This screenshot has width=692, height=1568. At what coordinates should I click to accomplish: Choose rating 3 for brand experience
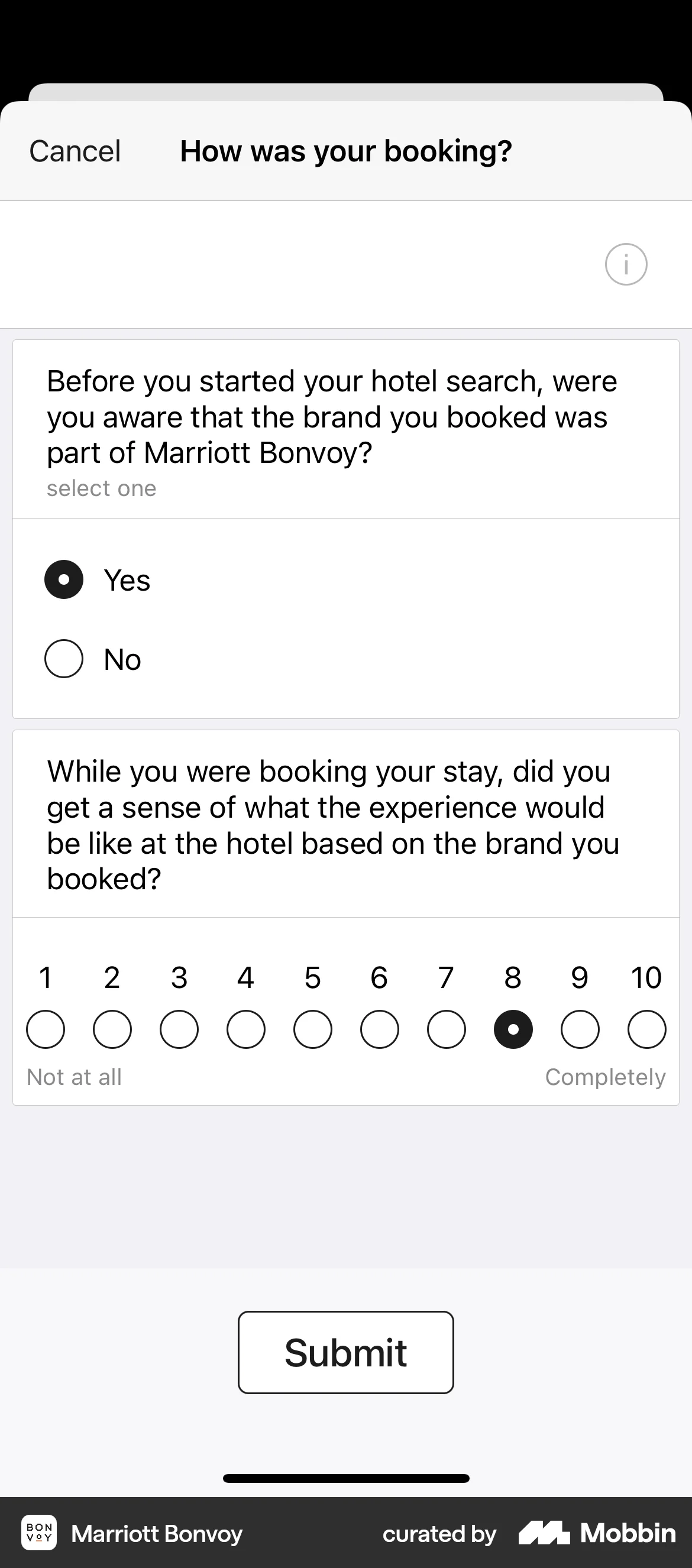point(179,1029)
